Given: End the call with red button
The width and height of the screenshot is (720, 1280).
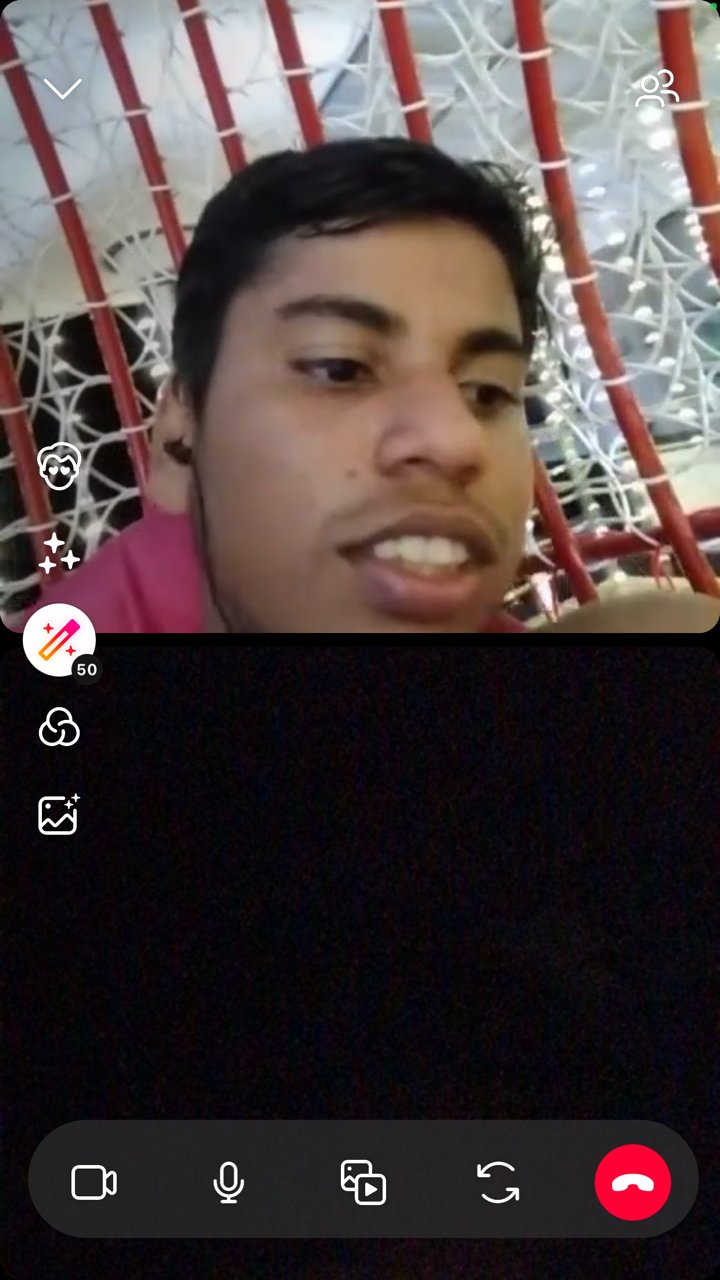Looking at the screenshot, I should (x=632, y=1183).
